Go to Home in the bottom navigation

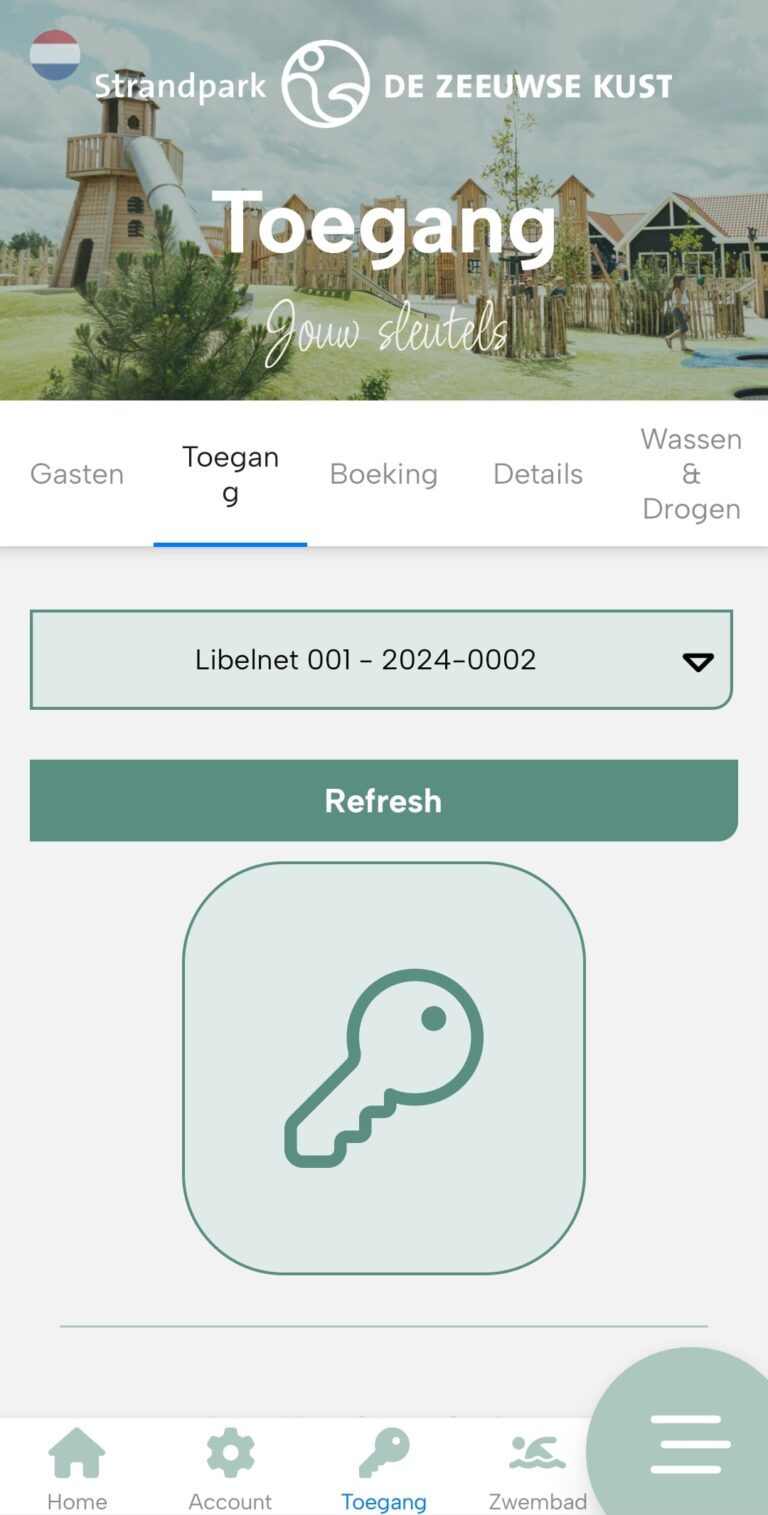(x=77, y=1467)
